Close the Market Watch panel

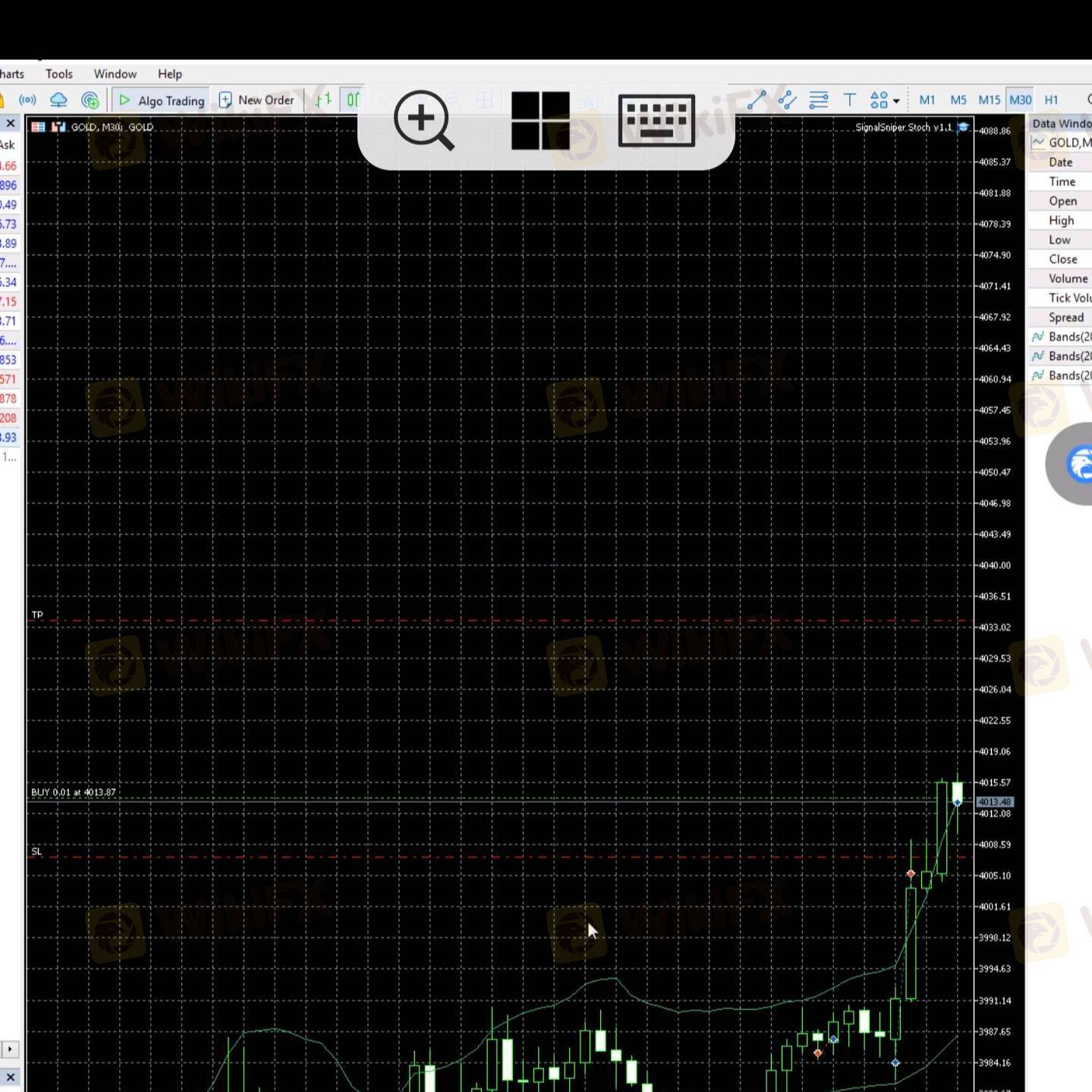pyautogui.click(x=11, y=123)
